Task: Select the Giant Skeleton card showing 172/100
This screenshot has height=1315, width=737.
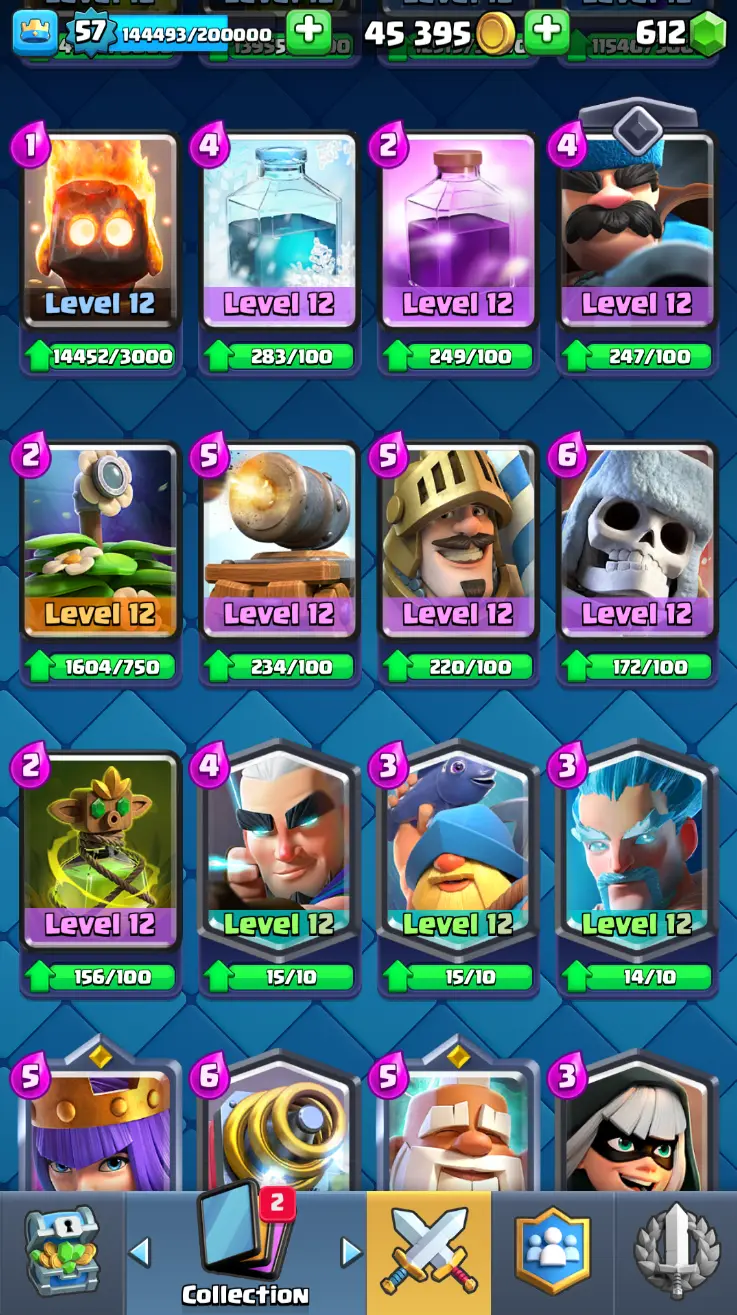Action: click(637, 540)
